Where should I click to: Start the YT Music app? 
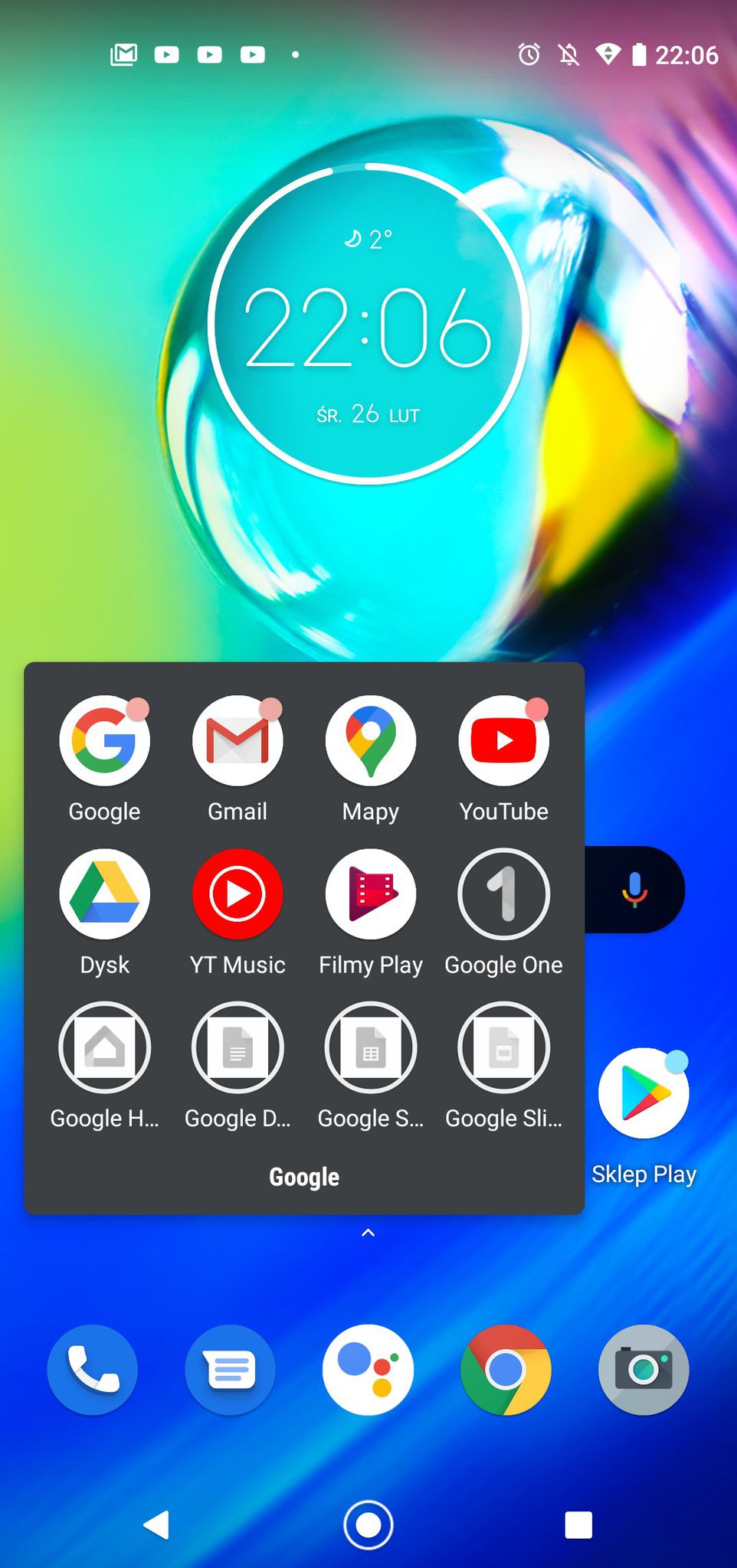tap(237, 894)
